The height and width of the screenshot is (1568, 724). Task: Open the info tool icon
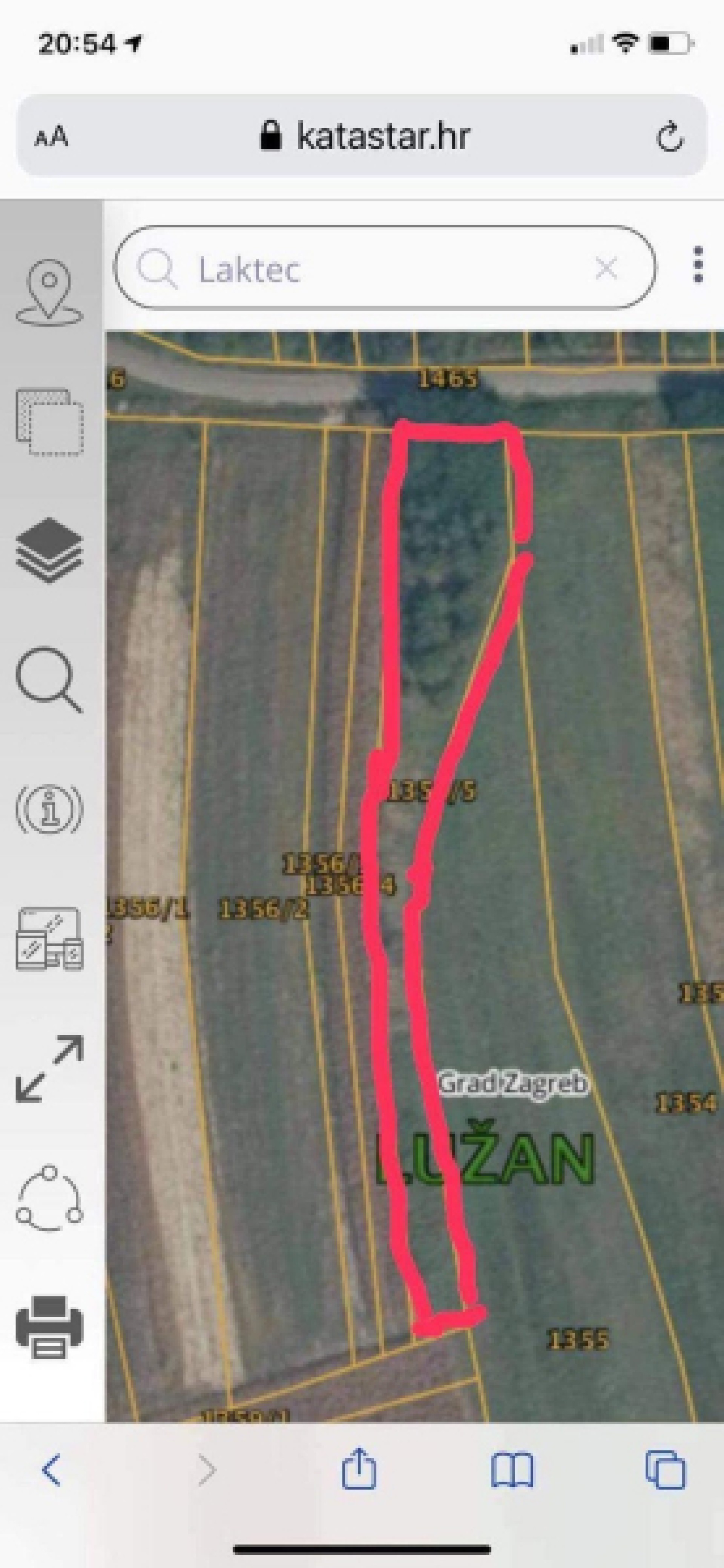tap(49, 809)
